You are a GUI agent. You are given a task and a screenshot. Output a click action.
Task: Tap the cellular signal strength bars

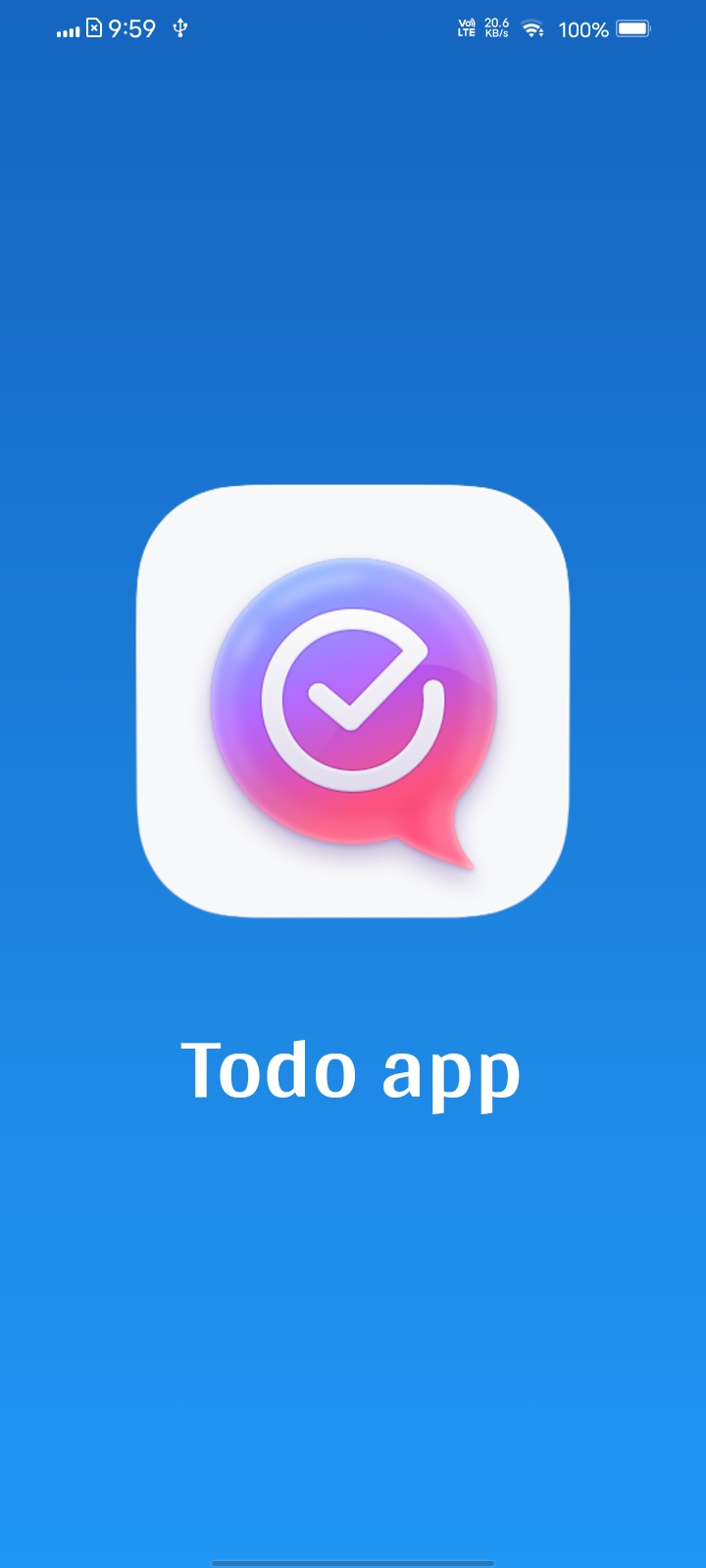pyautogui.click(x=66, y=29)
